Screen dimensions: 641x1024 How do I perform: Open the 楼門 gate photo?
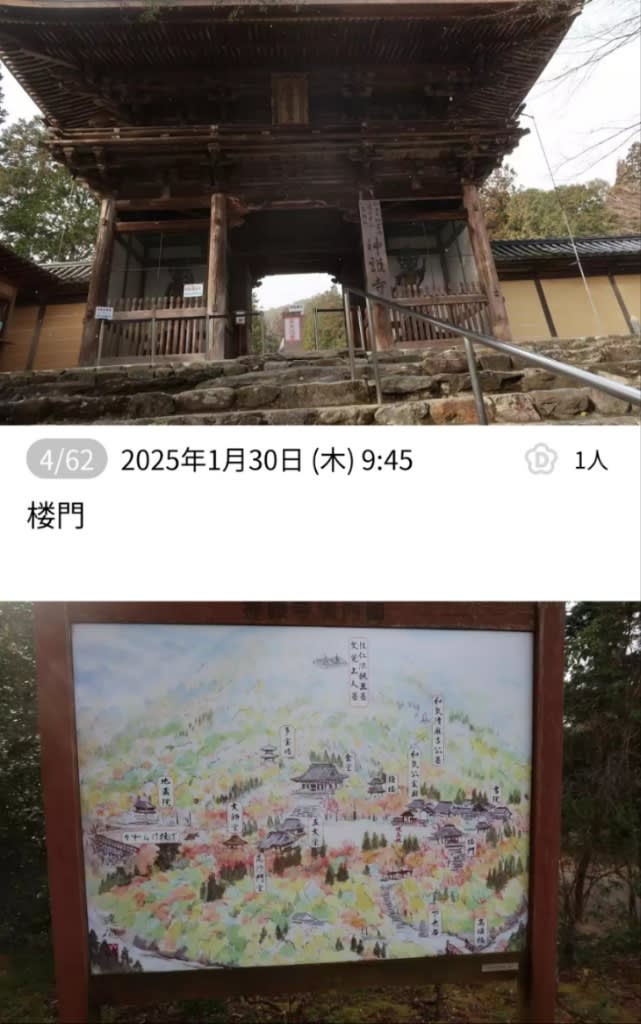pos(320,210)
